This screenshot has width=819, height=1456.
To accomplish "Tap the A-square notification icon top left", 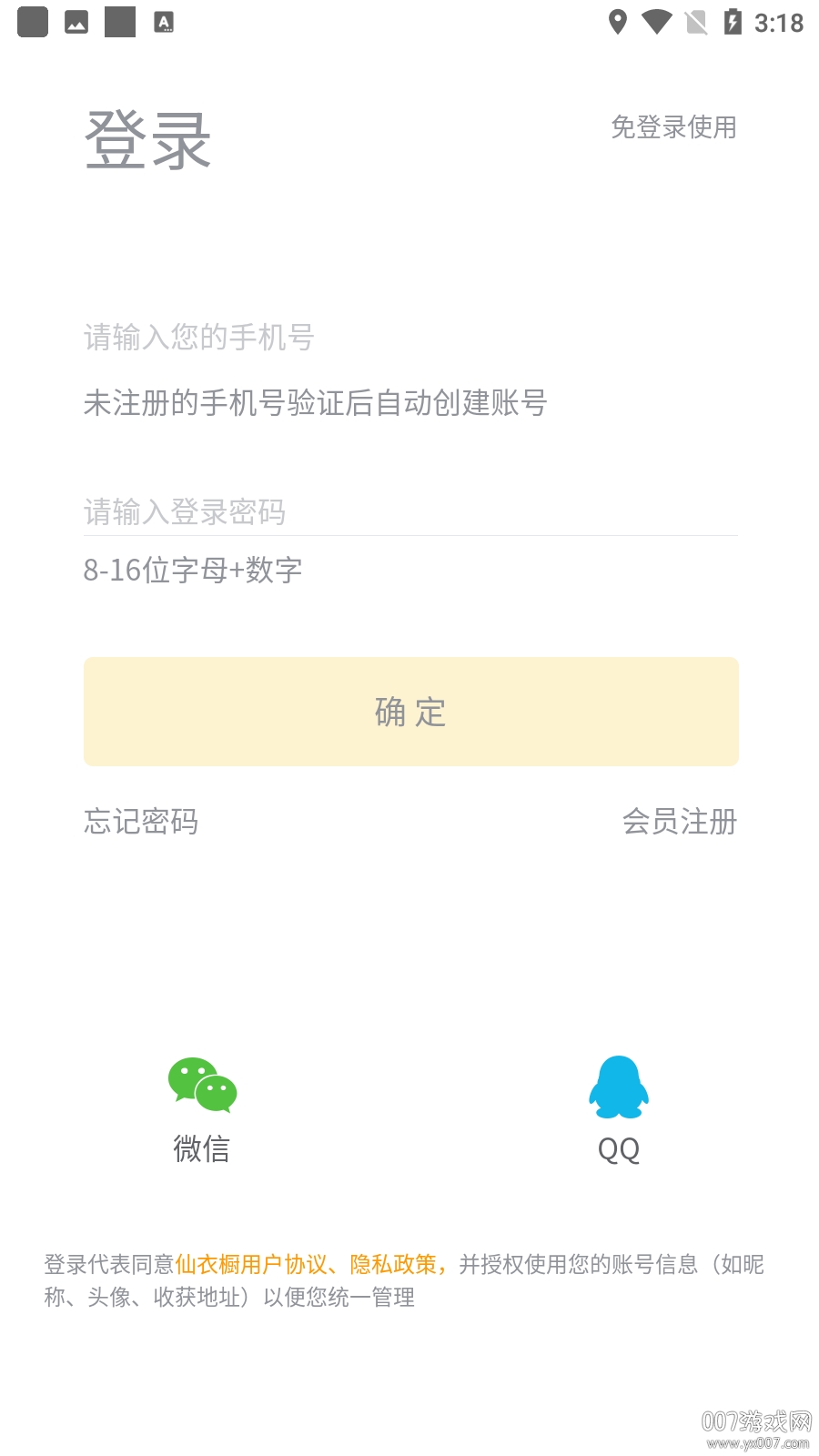I will point(165,22).
